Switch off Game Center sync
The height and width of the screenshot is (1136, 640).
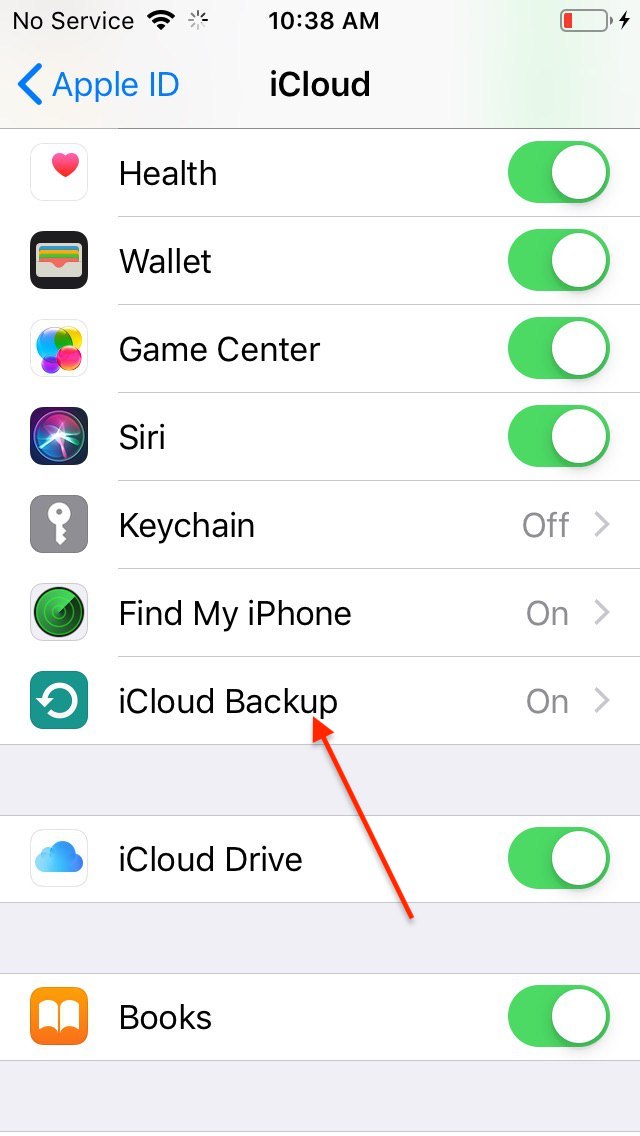pyautogui.click(x=558, y=349)
